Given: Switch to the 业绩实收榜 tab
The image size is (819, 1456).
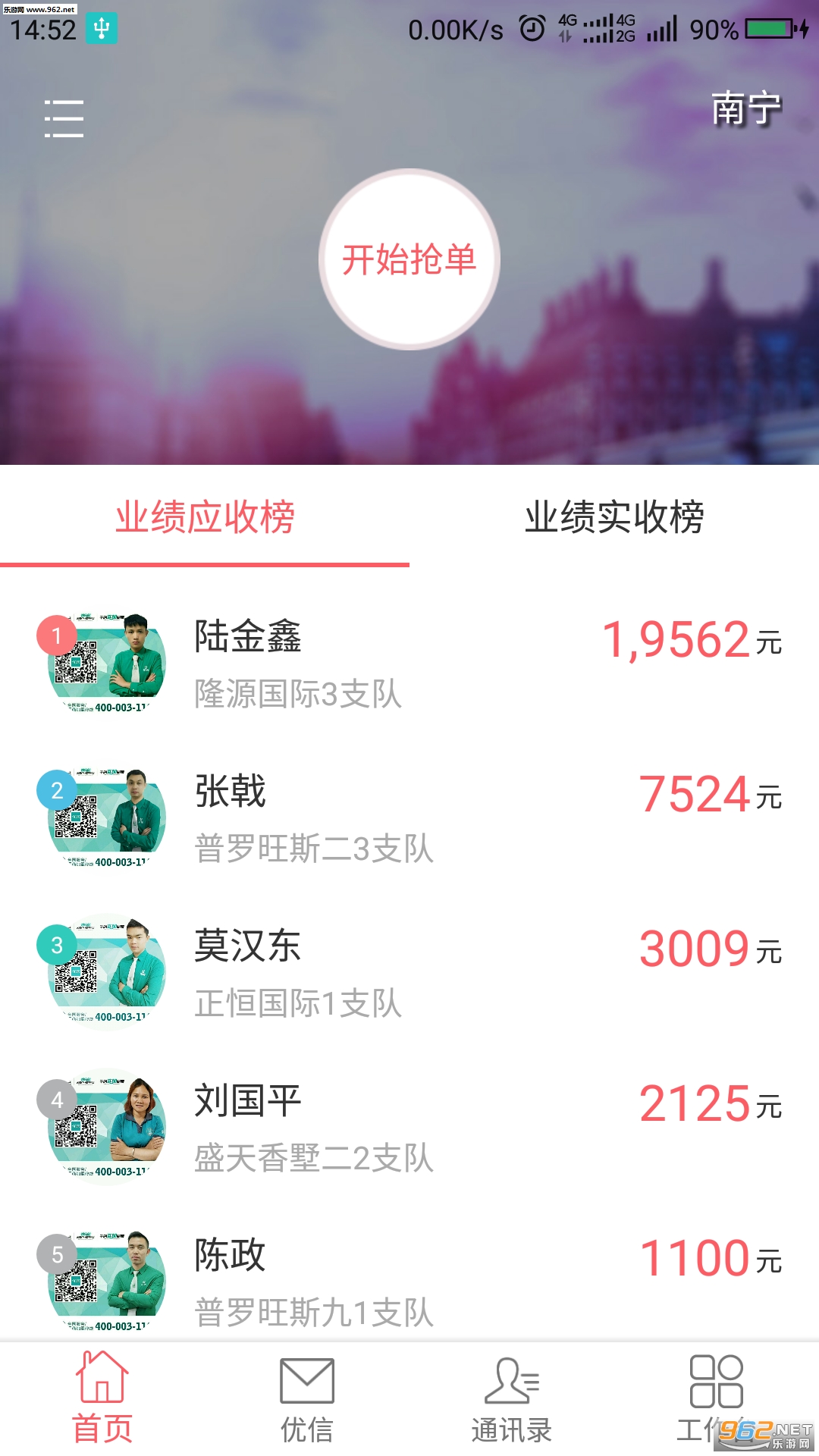Looking at the screenshot, I should coord(614,517).
